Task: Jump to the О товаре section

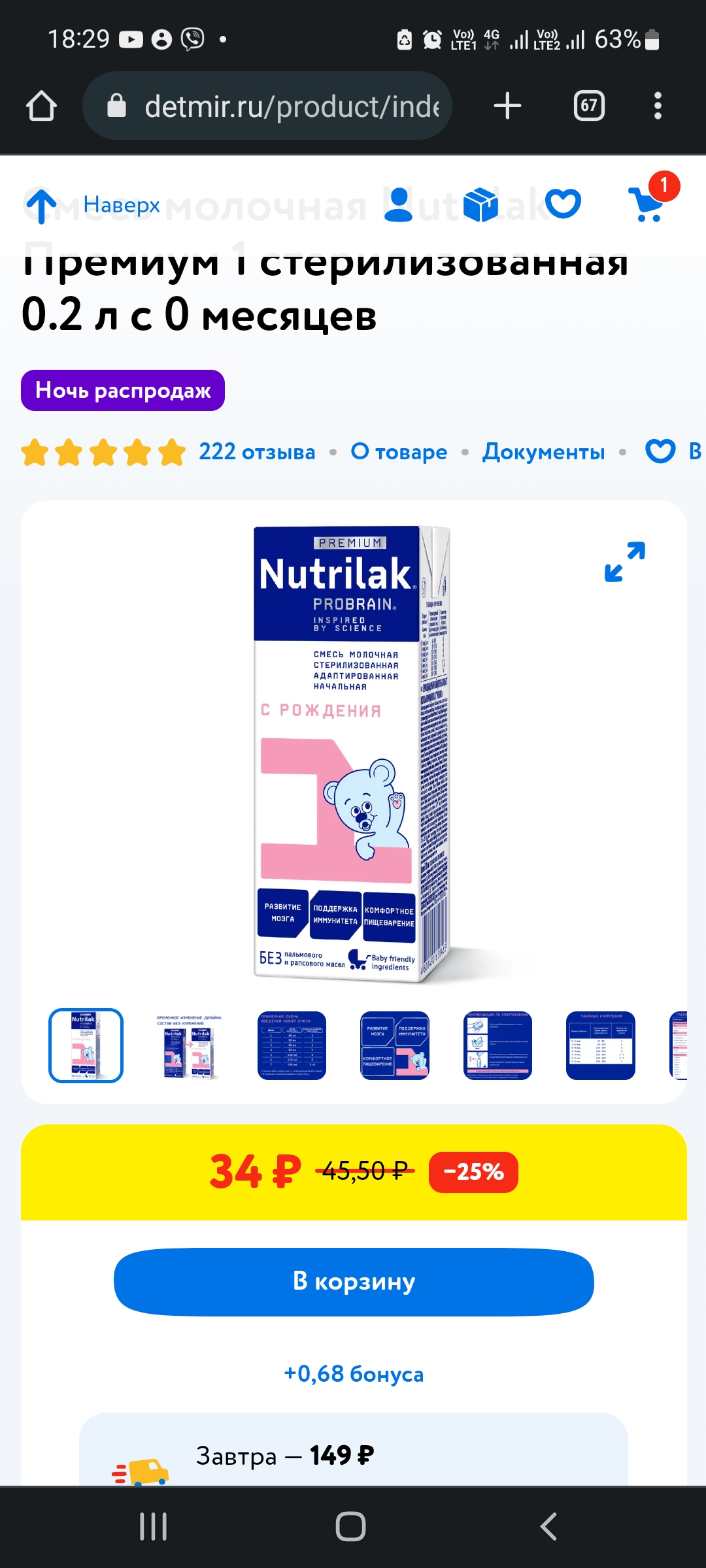Action: (399, 452)
